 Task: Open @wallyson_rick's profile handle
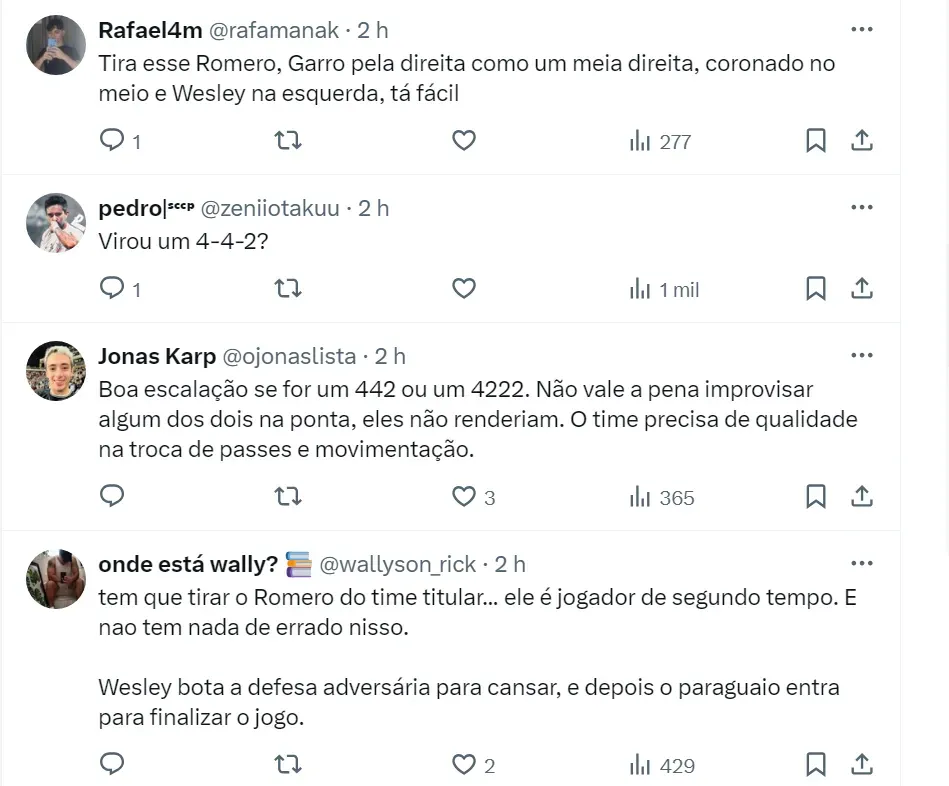pos(397,564)
